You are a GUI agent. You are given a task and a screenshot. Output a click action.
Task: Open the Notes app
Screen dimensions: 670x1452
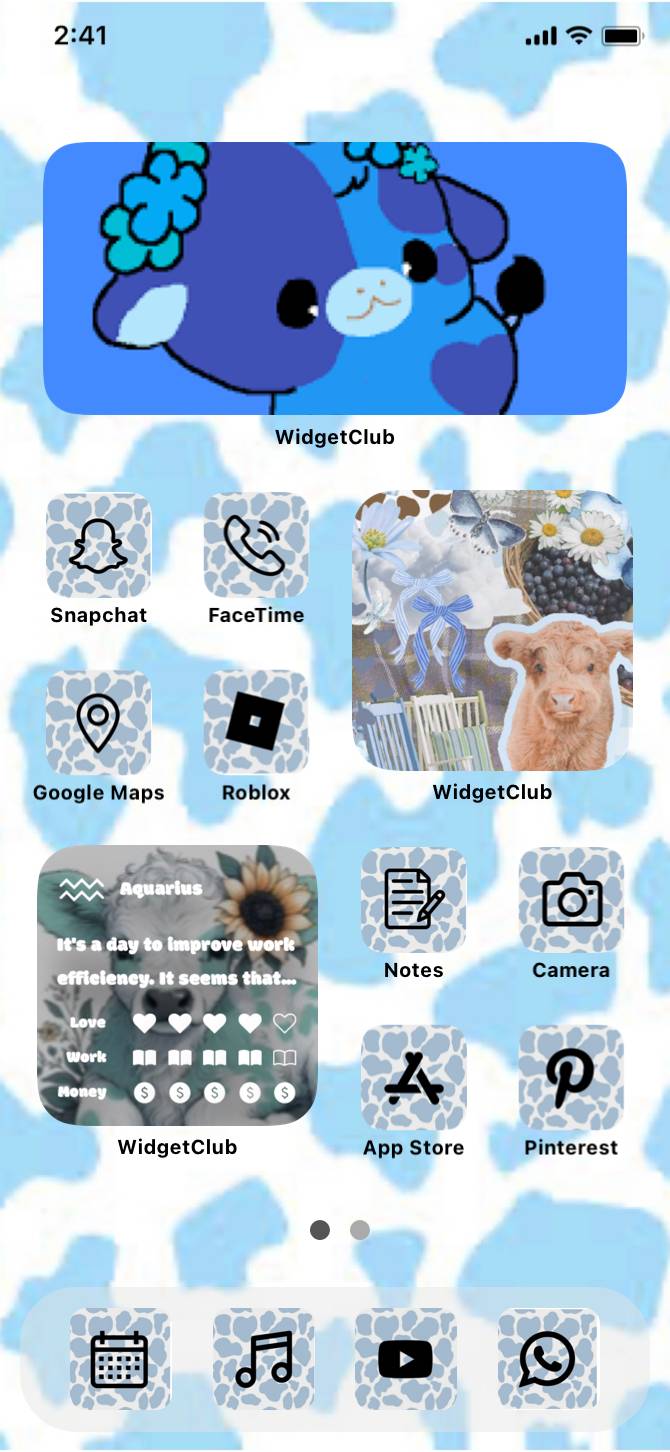point(413,900)
